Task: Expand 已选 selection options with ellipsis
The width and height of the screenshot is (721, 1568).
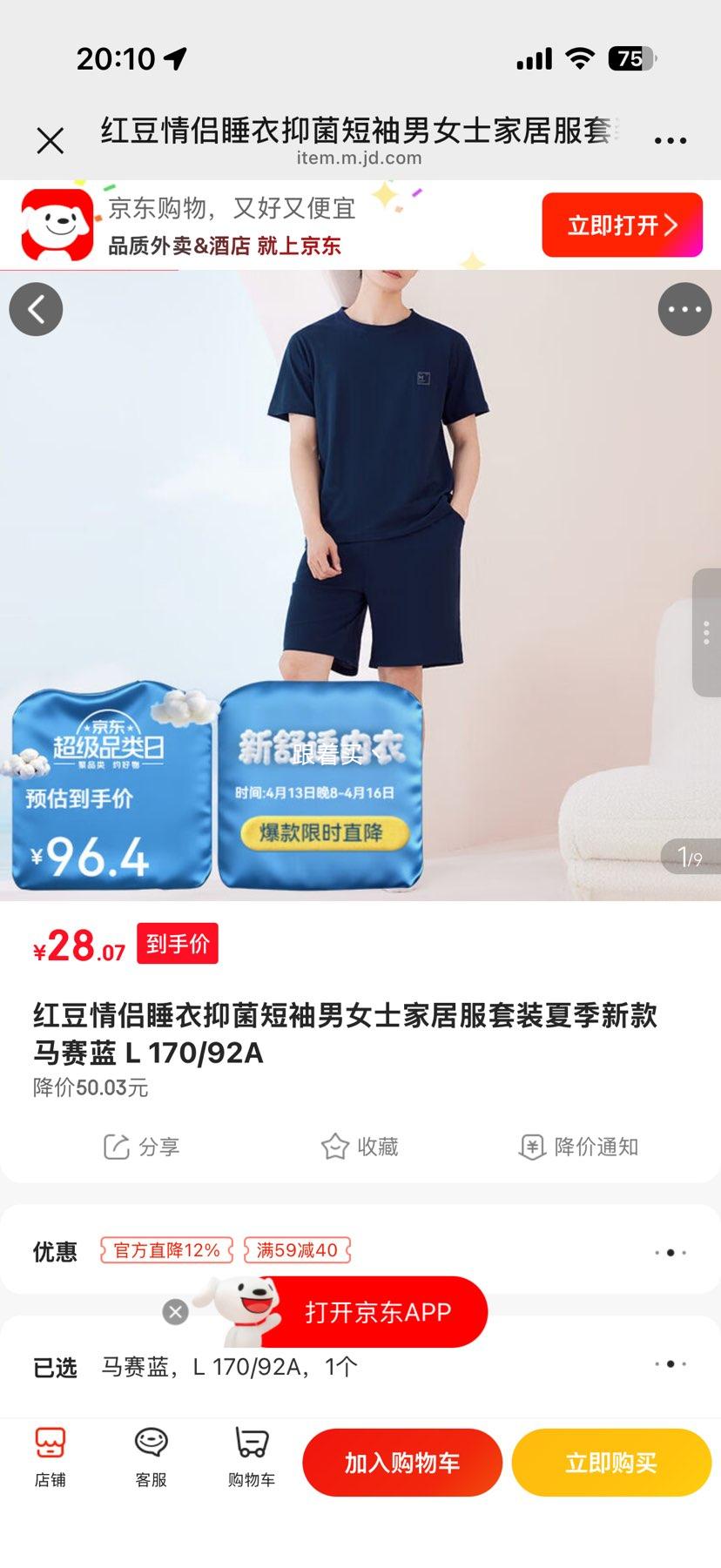Action: [x=667, y=1367]
